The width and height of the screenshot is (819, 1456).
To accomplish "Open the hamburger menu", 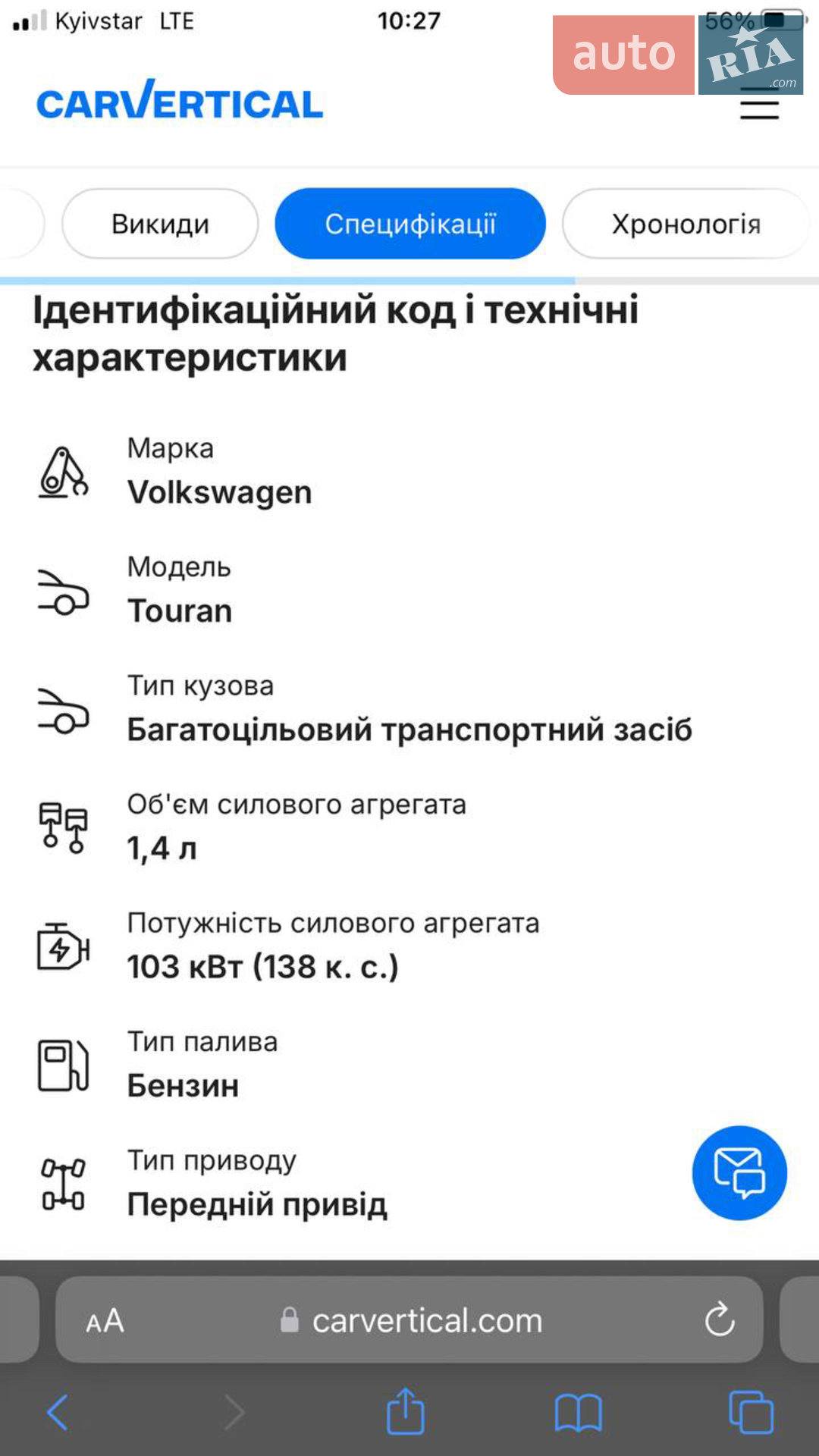I will click(759, 104).
